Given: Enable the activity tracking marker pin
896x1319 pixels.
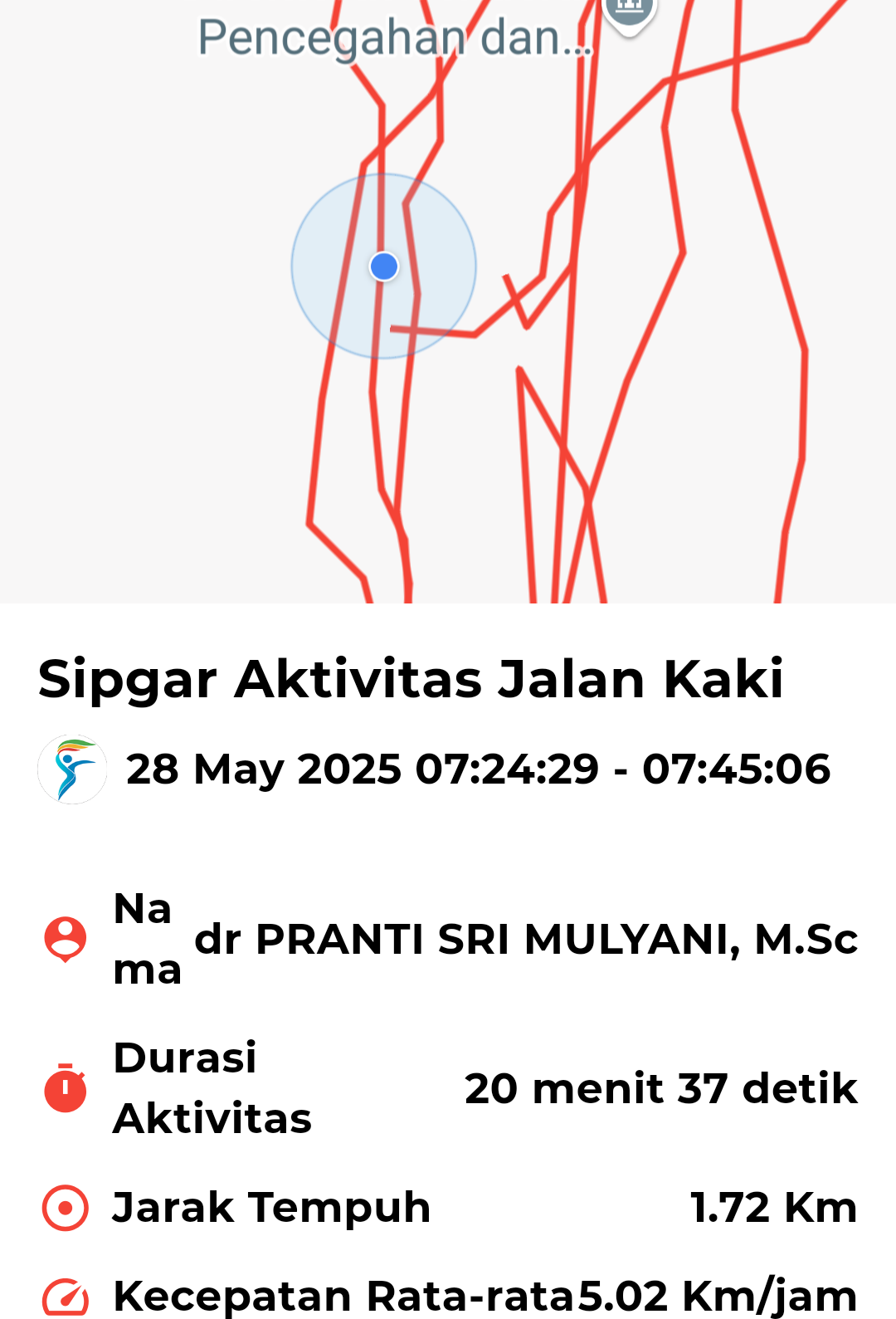Looking at the screenshot, I should 628,12.
